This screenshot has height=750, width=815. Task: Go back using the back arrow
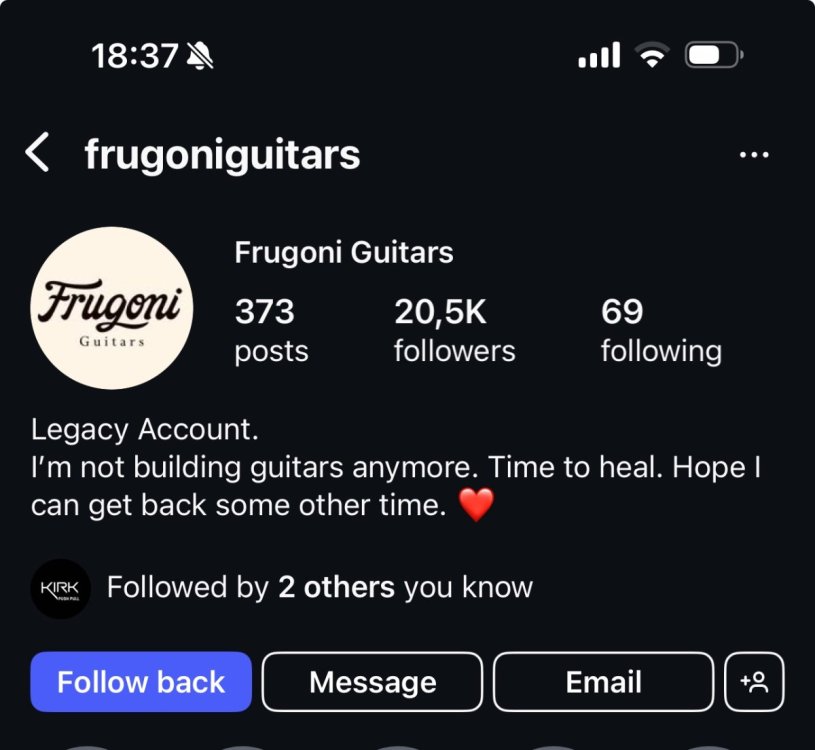tap(38, 154)
